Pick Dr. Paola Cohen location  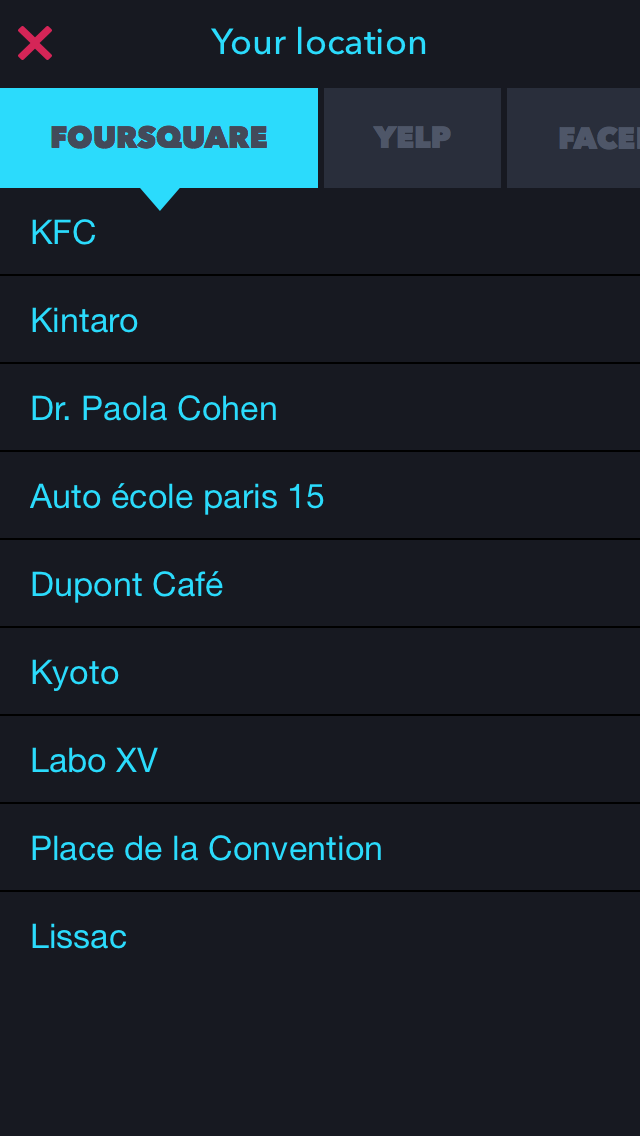[x=320, y=408]
